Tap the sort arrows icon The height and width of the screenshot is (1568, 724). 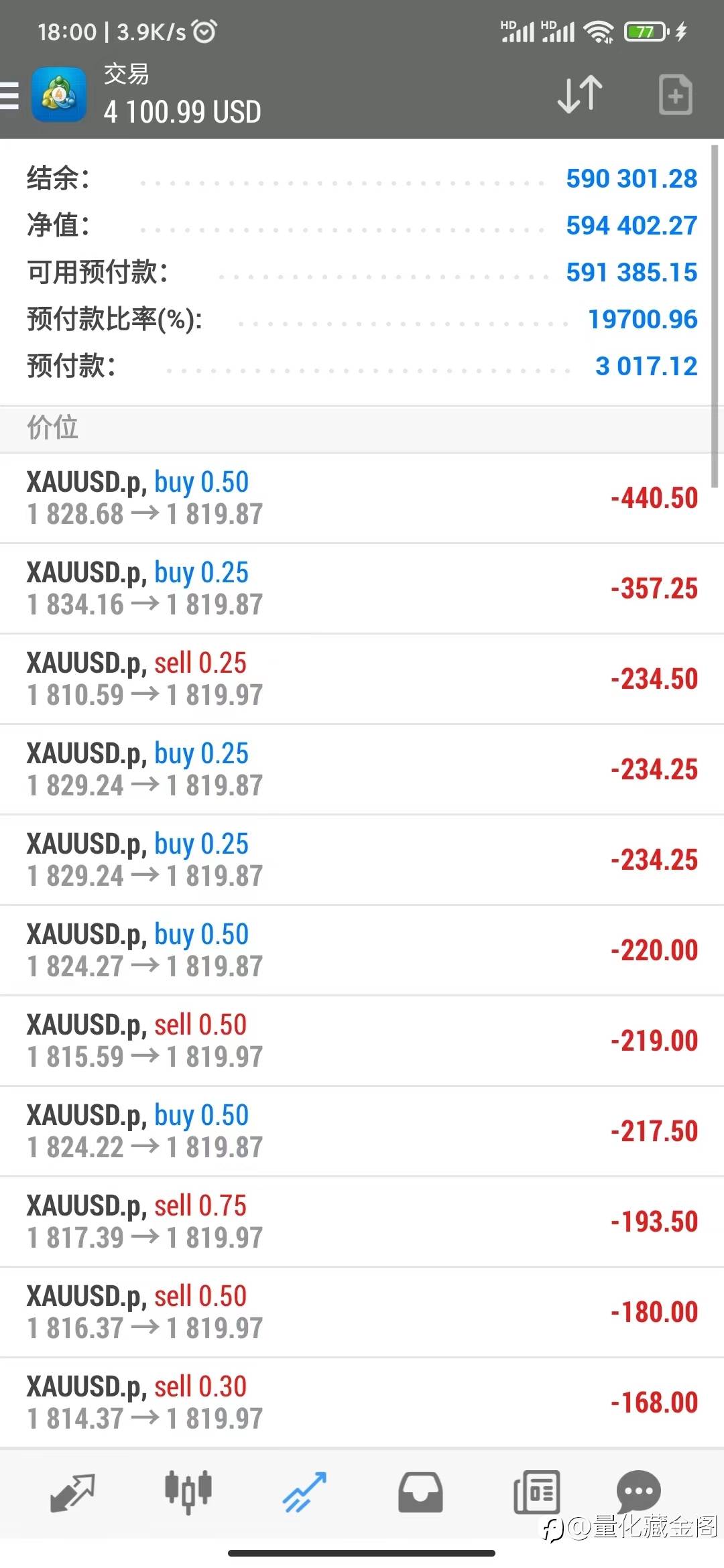(580, 94)
